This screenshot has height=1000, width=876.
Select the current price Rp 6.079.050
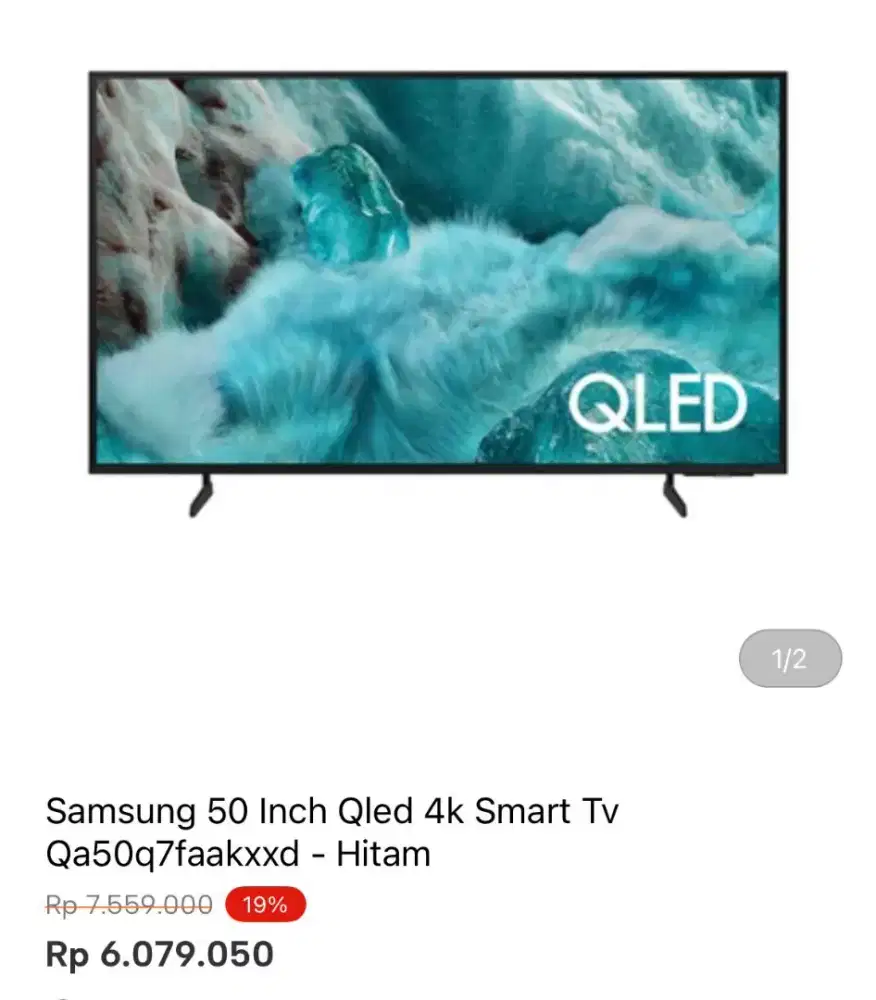(x=160, y=954)
